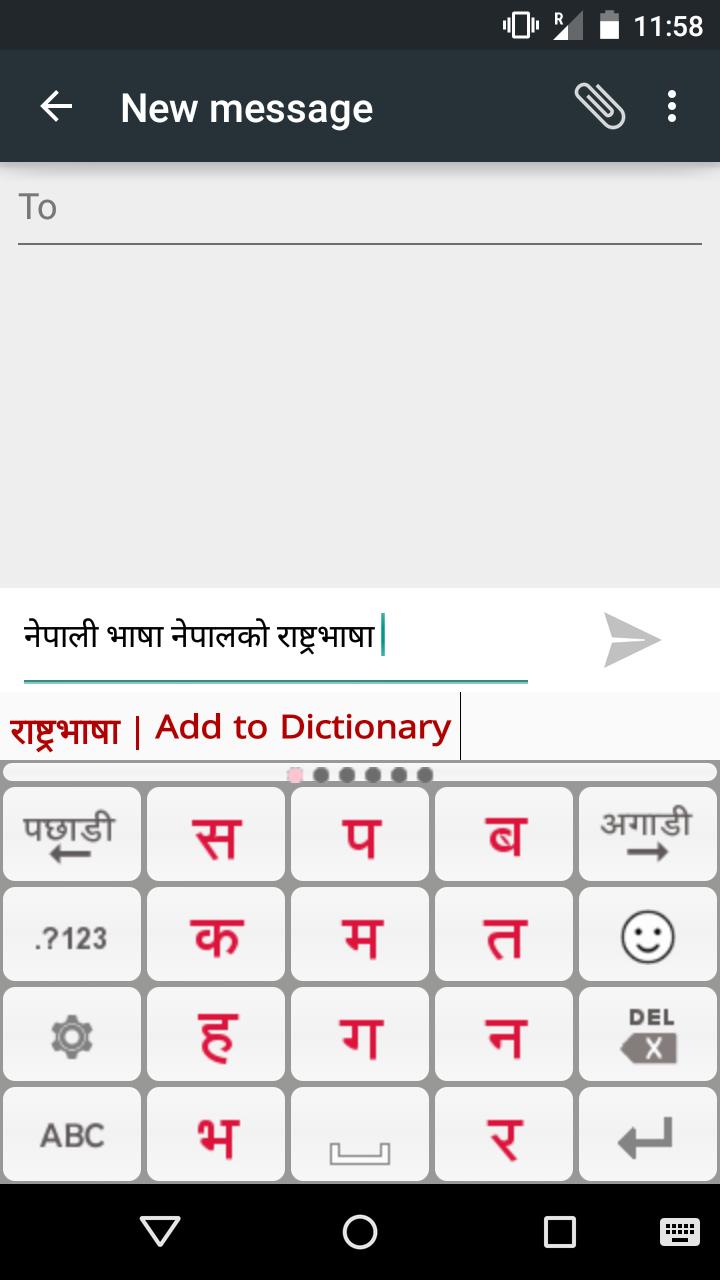Open keyboard settings gear
720x1280 pixels.
coord(71,1036)
